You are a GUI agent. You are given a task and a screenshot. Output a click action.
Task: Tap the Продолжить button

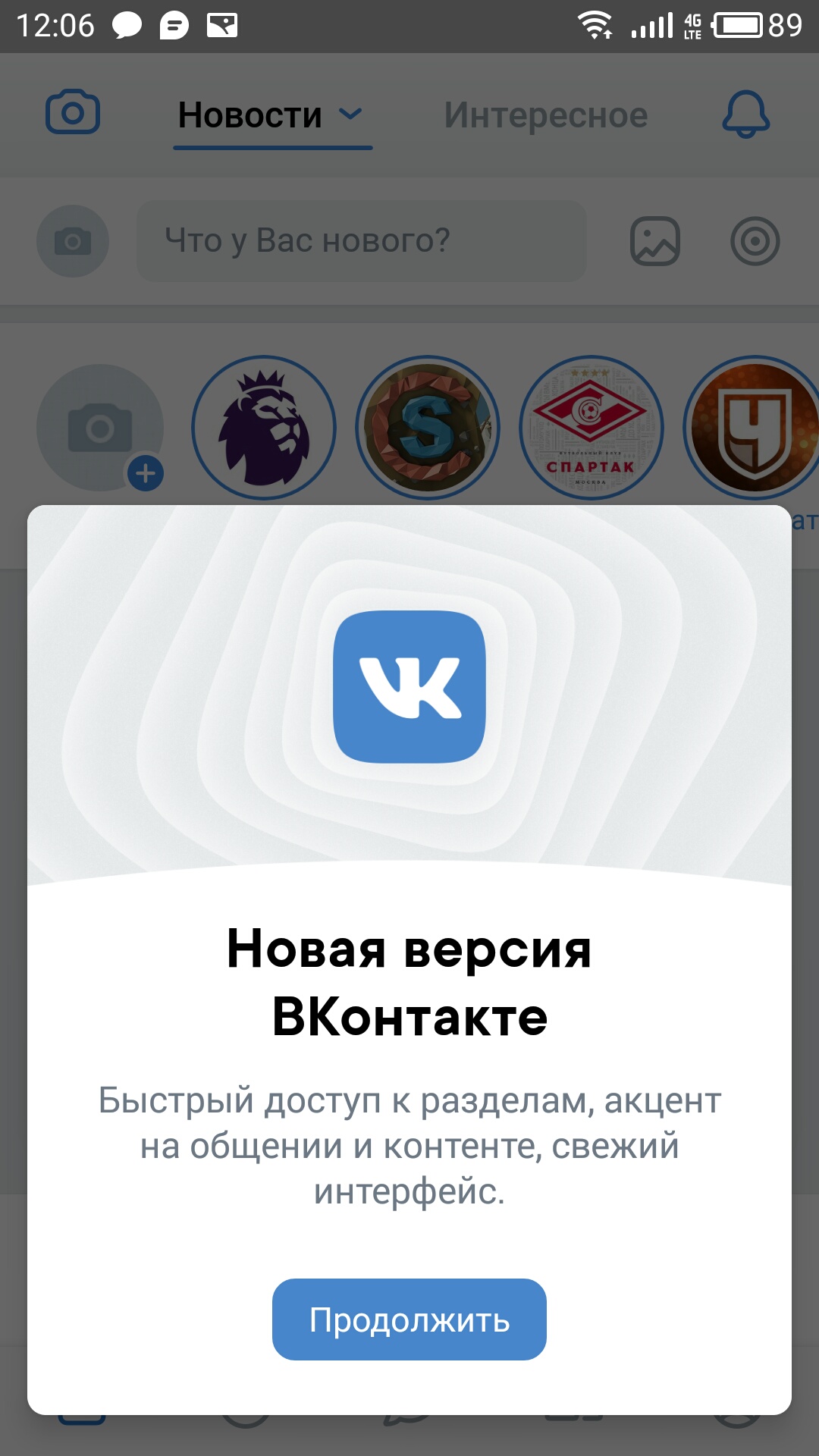(x=409, y=1319)
